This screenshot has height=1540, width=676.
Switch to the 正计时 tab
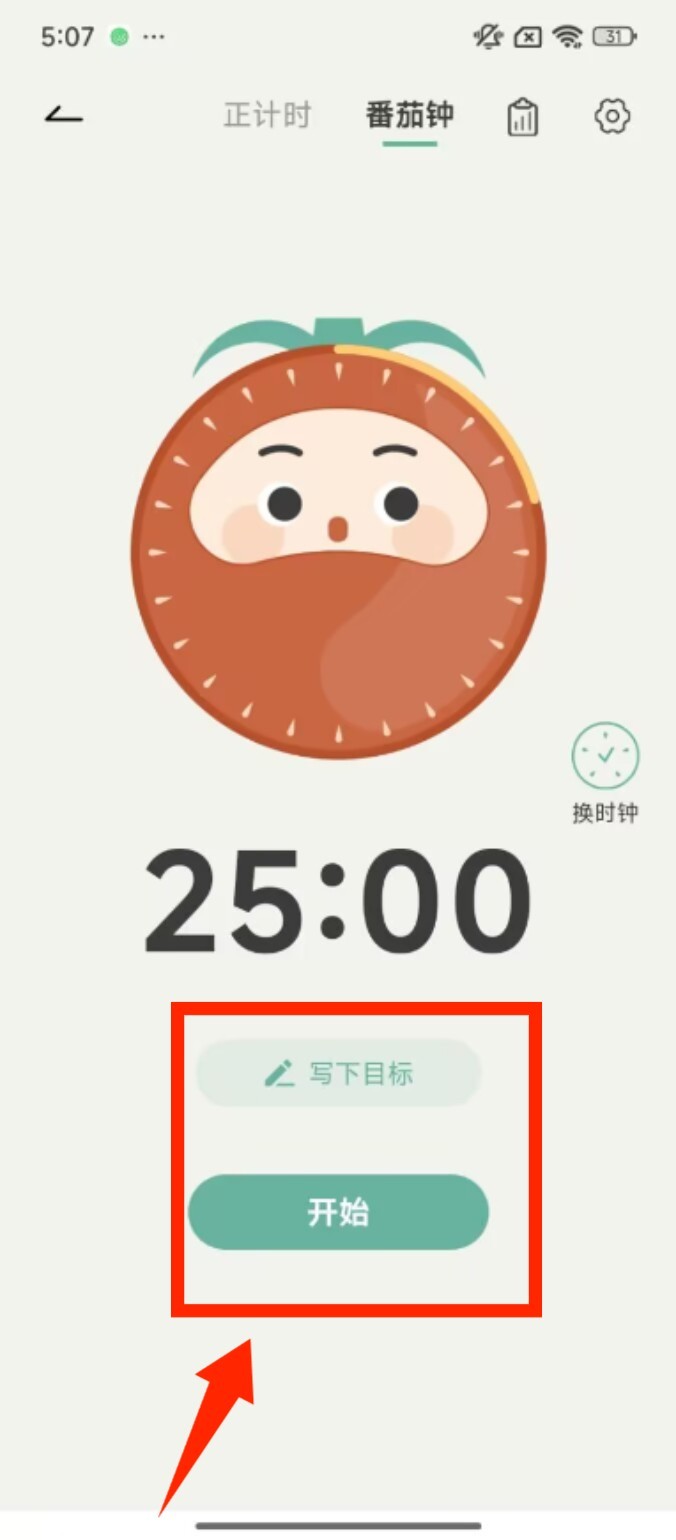(x=267, y=116)
